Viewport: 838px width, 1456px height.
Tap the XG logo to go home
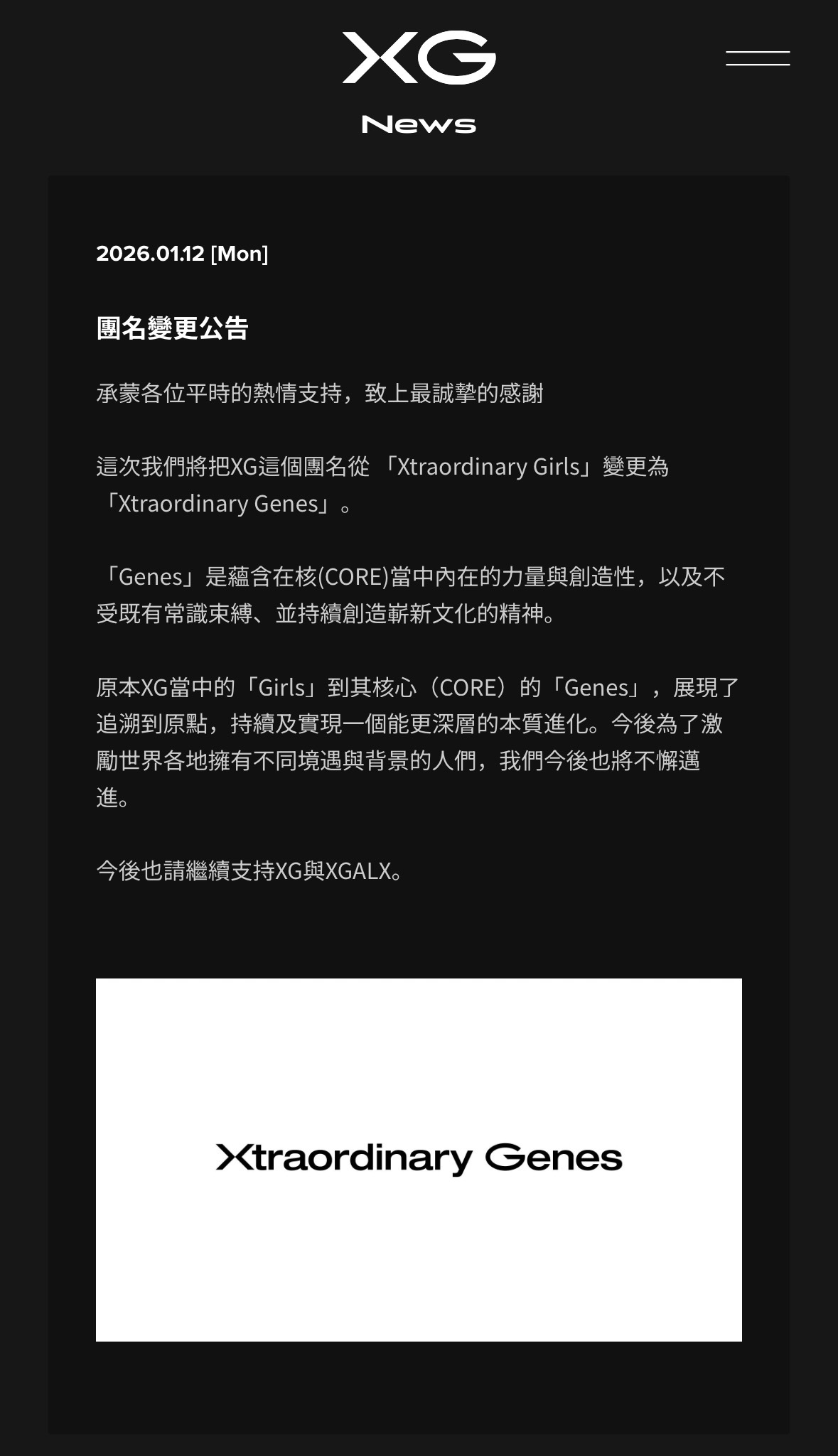pyautogui.click(x=419, y=58)
